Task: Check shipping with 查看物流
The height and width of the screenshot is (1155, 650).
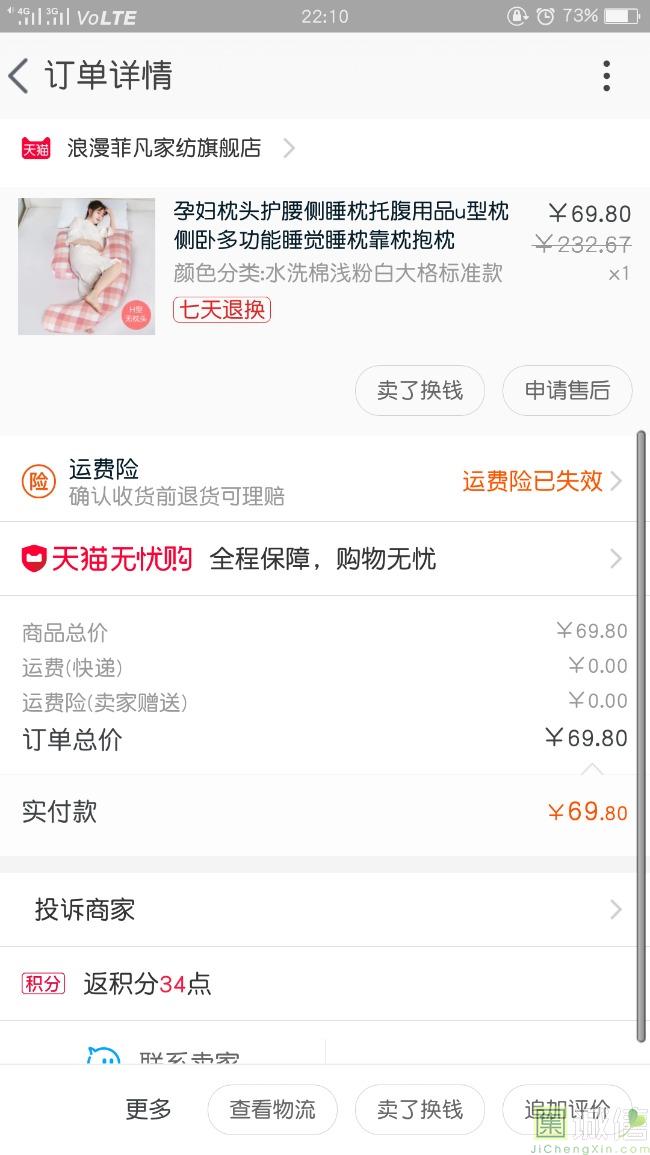Action: point(272,1109)
